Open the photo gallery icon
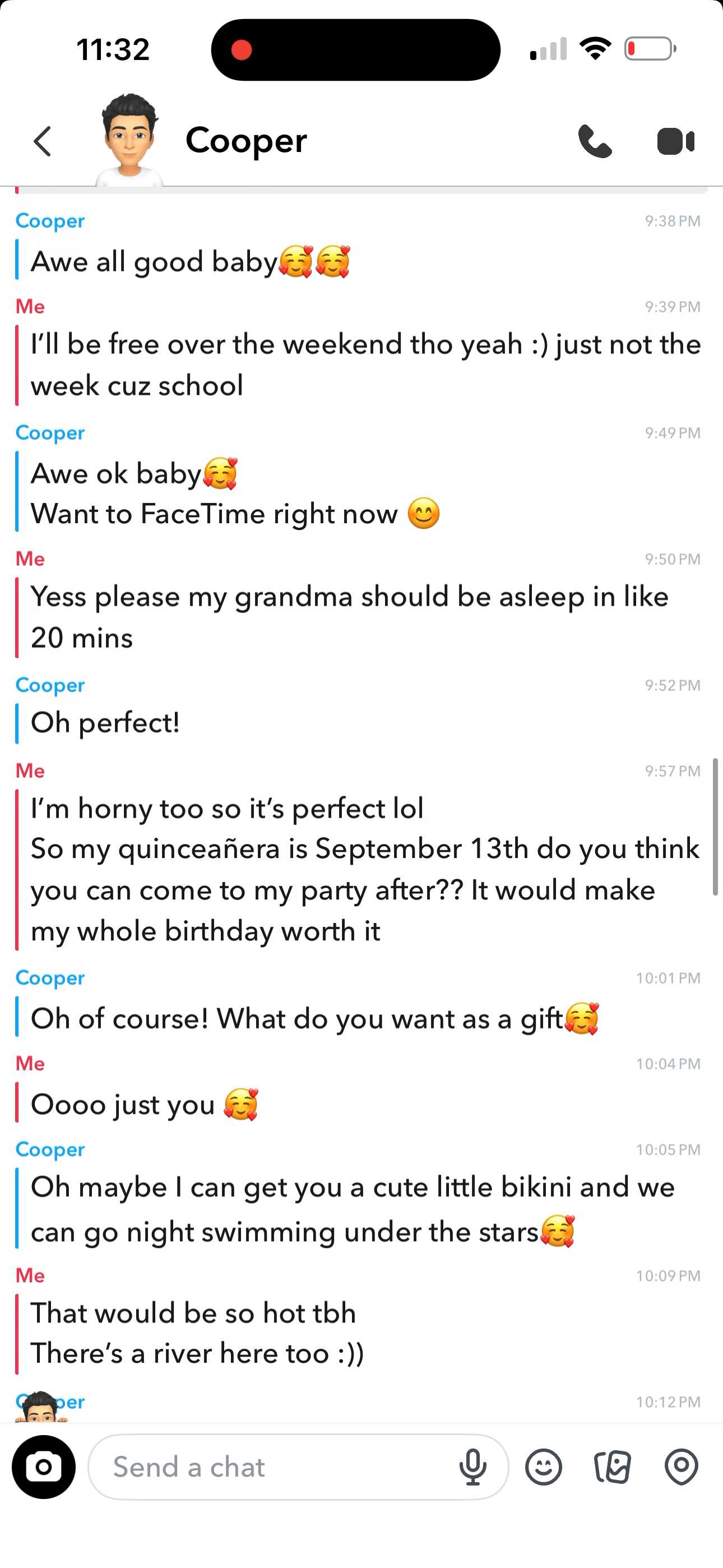This screenshot has height=1568, width=723. pos(612,1467)
